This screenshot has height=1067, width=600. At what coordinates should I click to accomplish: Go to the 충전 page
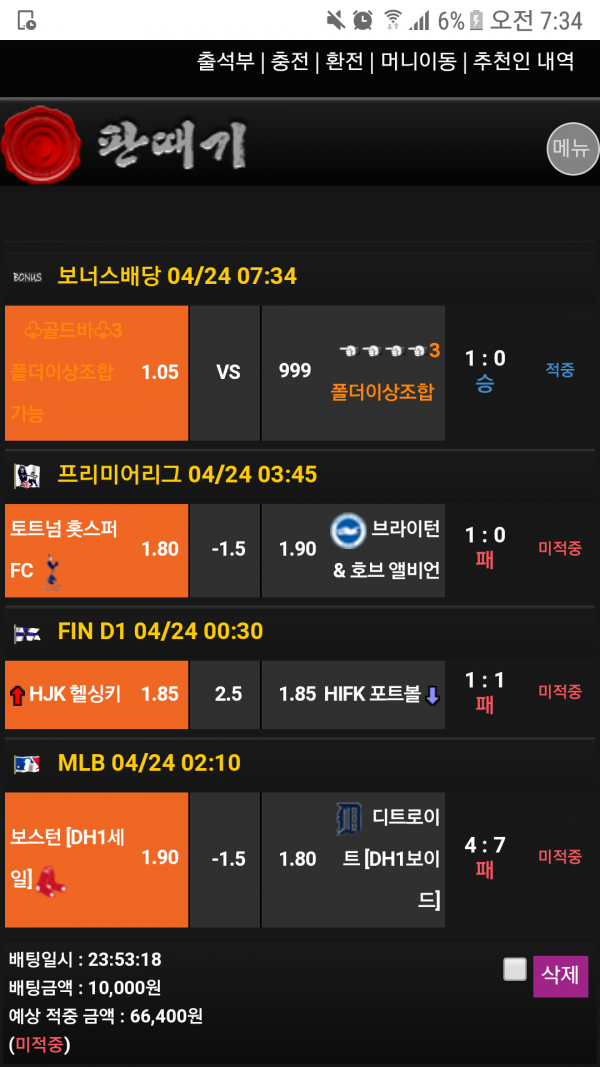[290, 62]
